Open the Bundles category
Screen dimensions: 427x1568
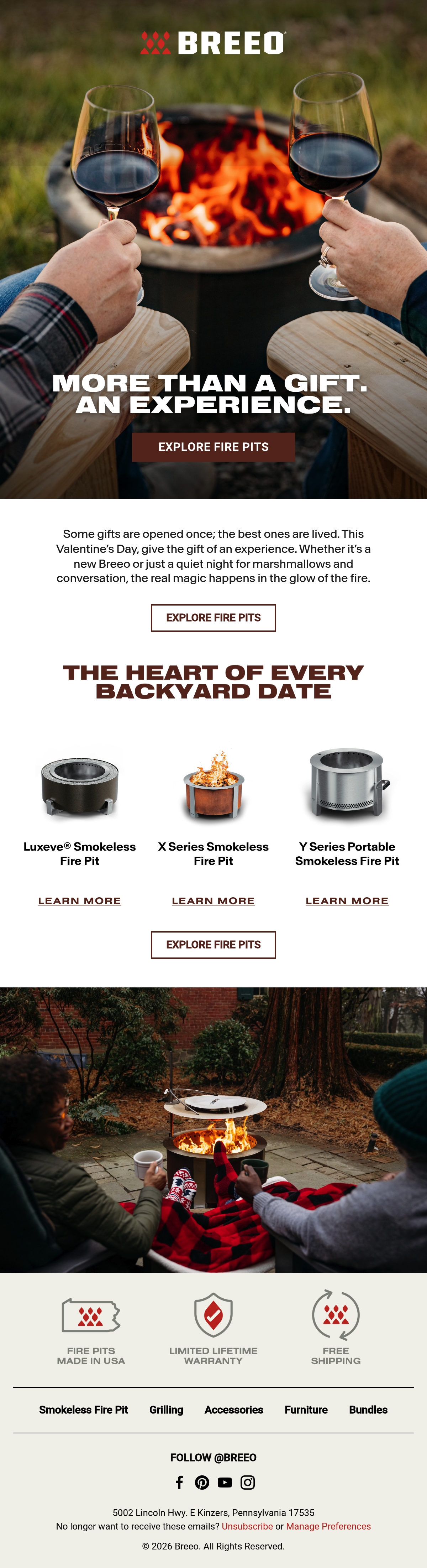pyautogui.click(x=368, y=1410)
